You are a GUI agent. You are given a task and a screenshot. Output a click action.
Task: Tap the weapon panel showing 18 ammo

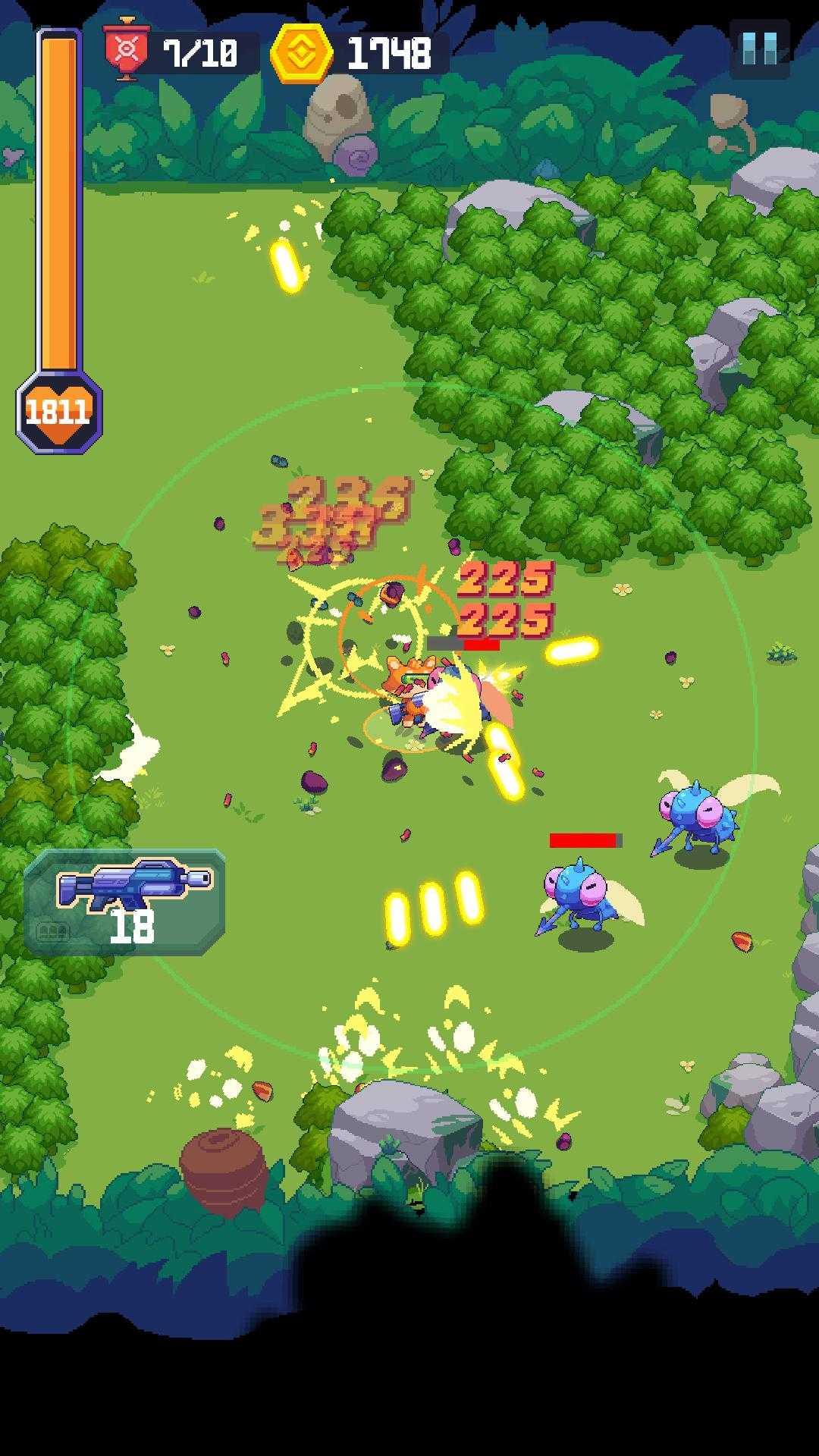(x=125, y=901)
